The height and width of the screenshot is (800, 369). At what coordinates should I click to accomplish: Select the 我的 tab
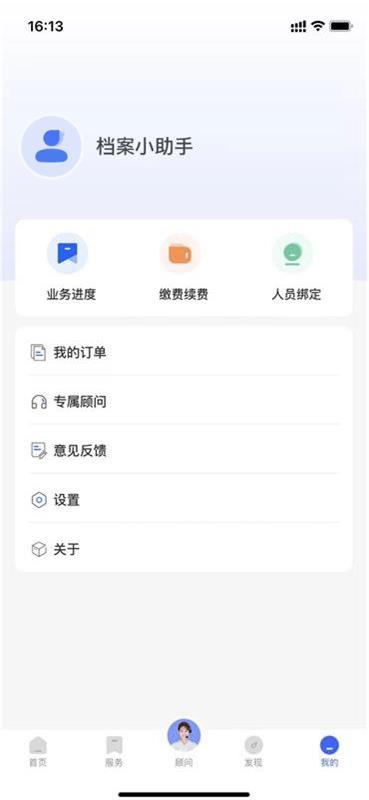(329, 752)
